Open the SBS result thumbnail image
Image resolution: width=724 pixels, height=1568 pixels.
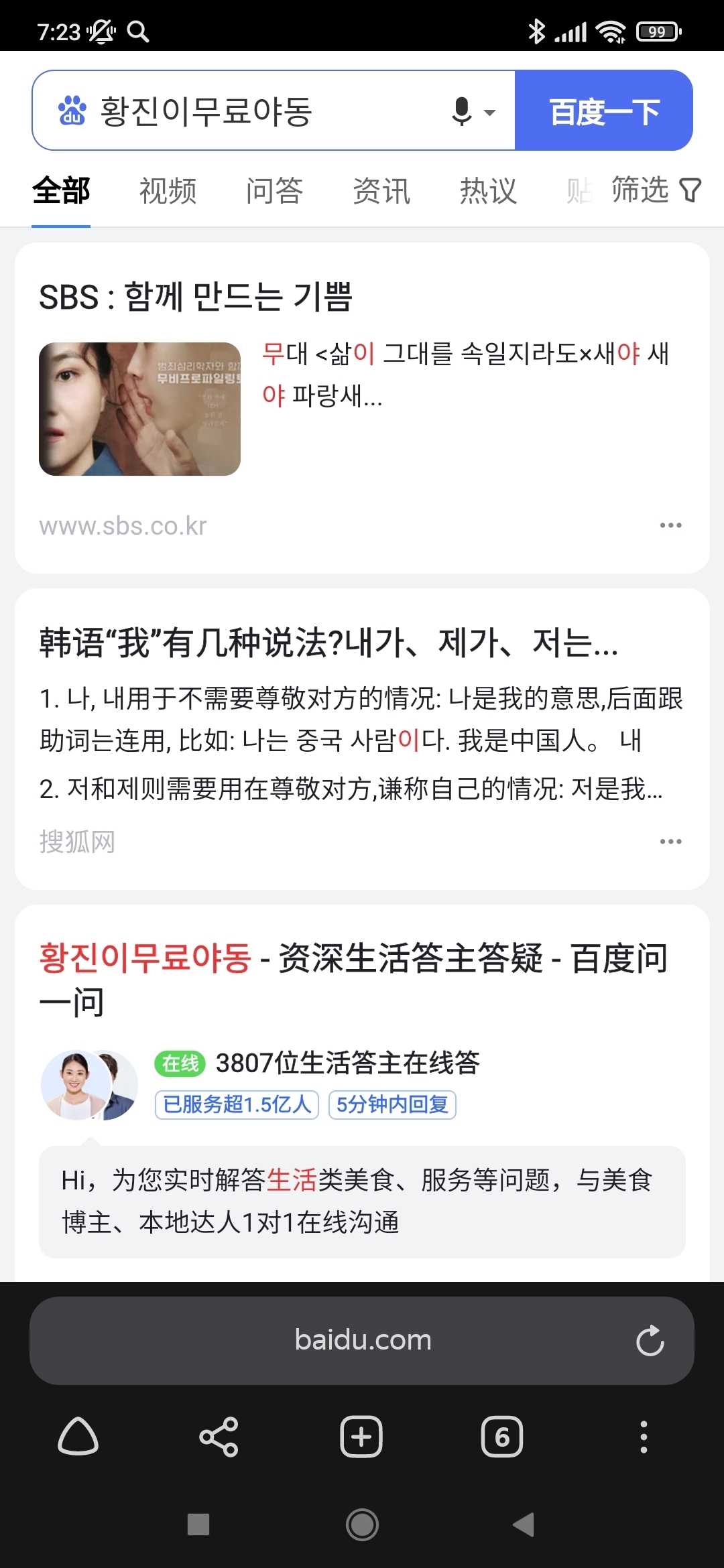tap(139, 409)
